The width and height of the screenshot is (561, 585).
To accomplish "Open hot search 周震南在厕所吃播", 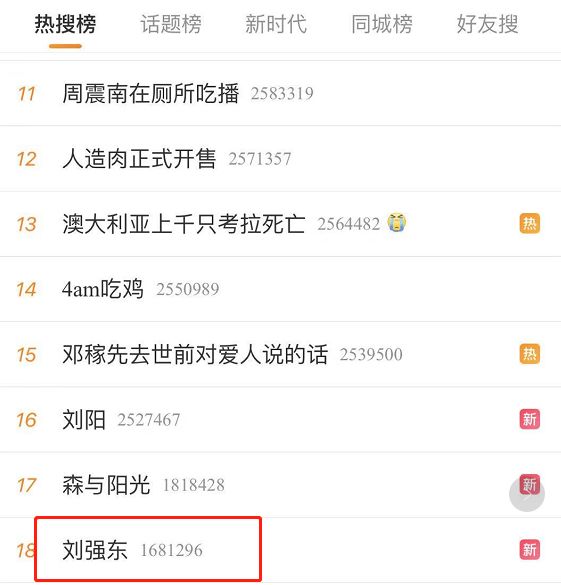I will click(x=280, y=93).
